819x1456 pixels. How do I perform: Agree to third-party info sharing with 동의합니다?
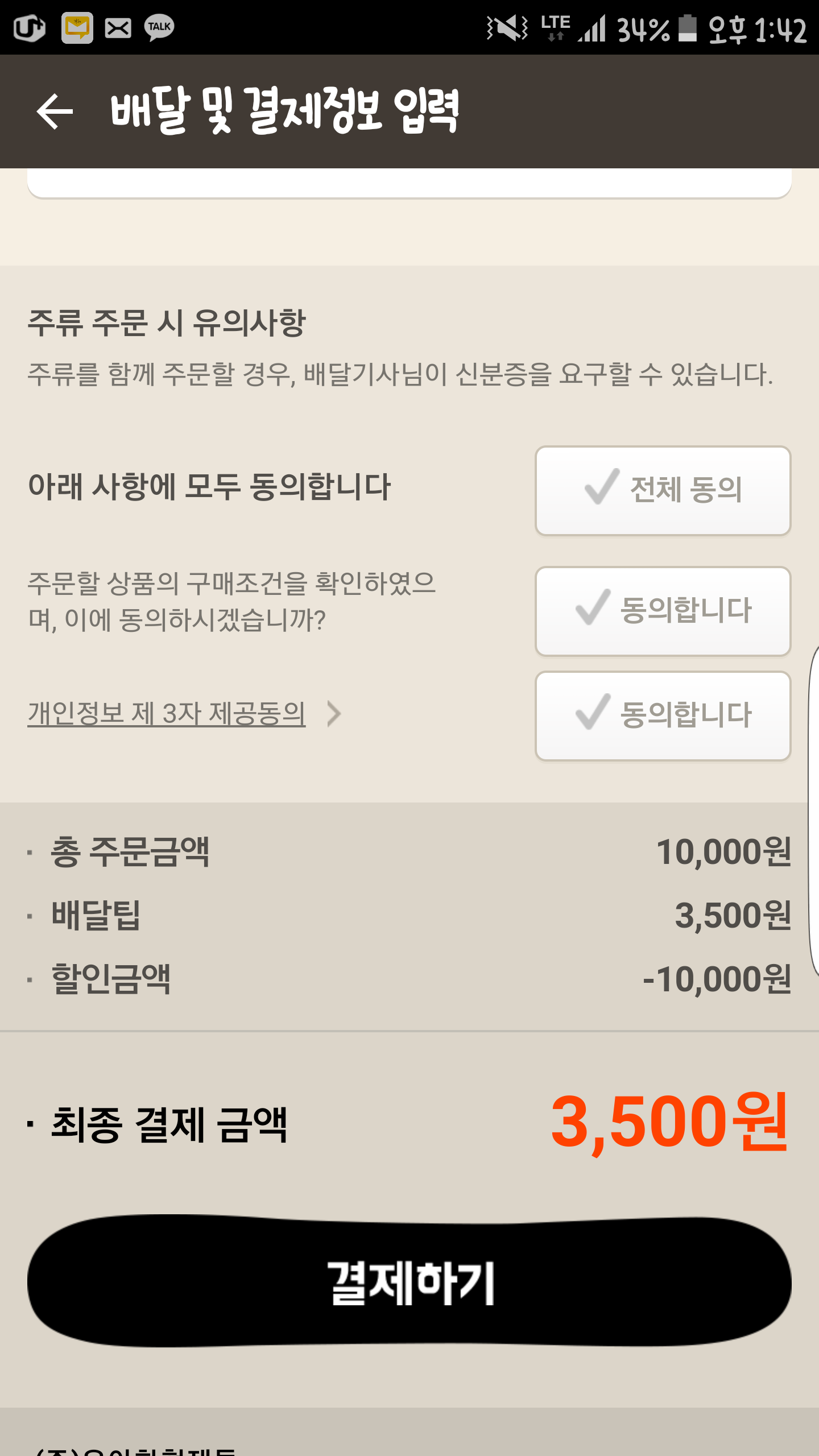[663, 715]
